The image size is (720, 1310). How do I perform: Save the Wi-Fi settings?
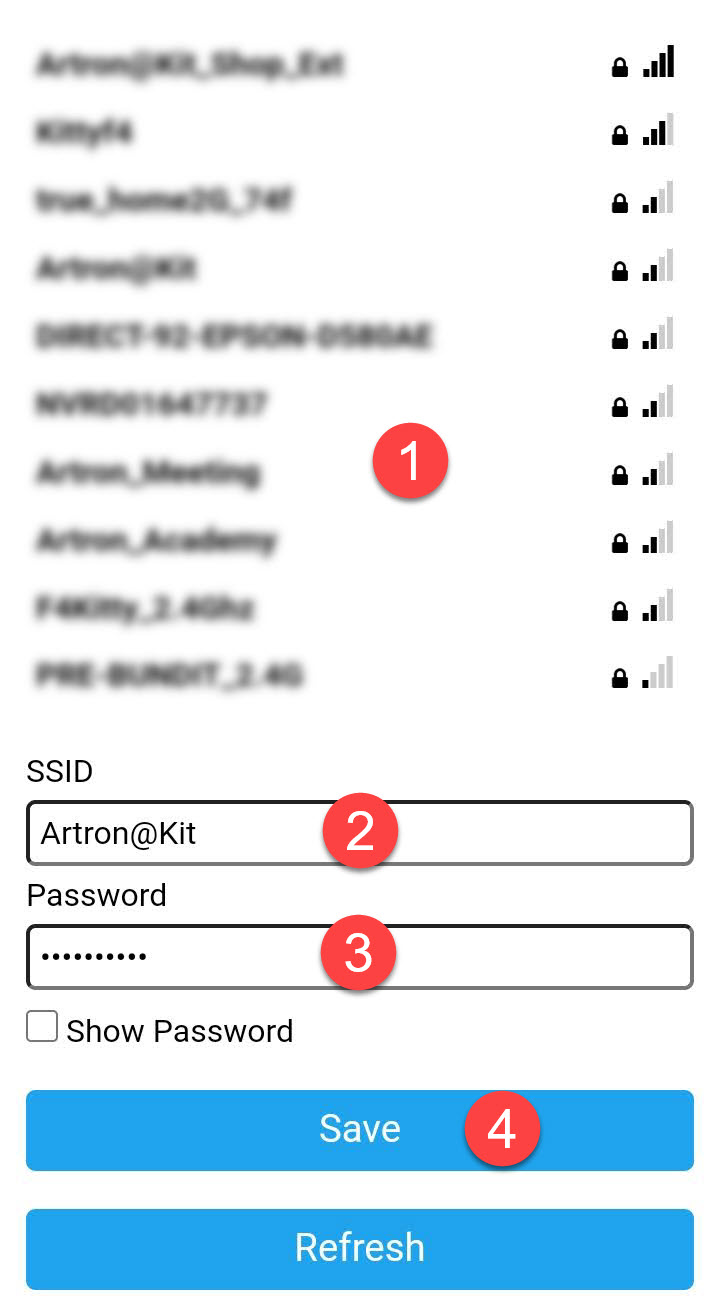point(359,1130)
